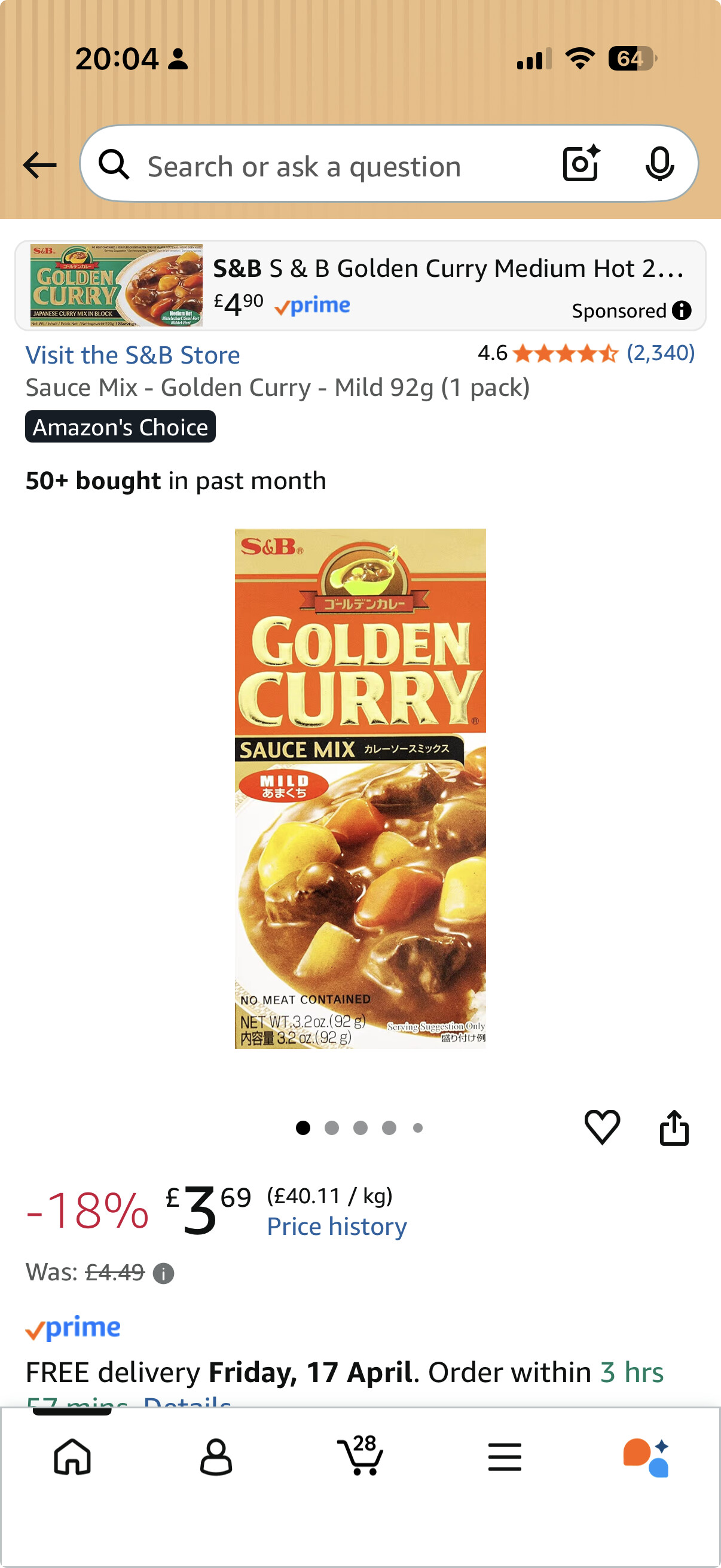Share this product

(674, 1128)
